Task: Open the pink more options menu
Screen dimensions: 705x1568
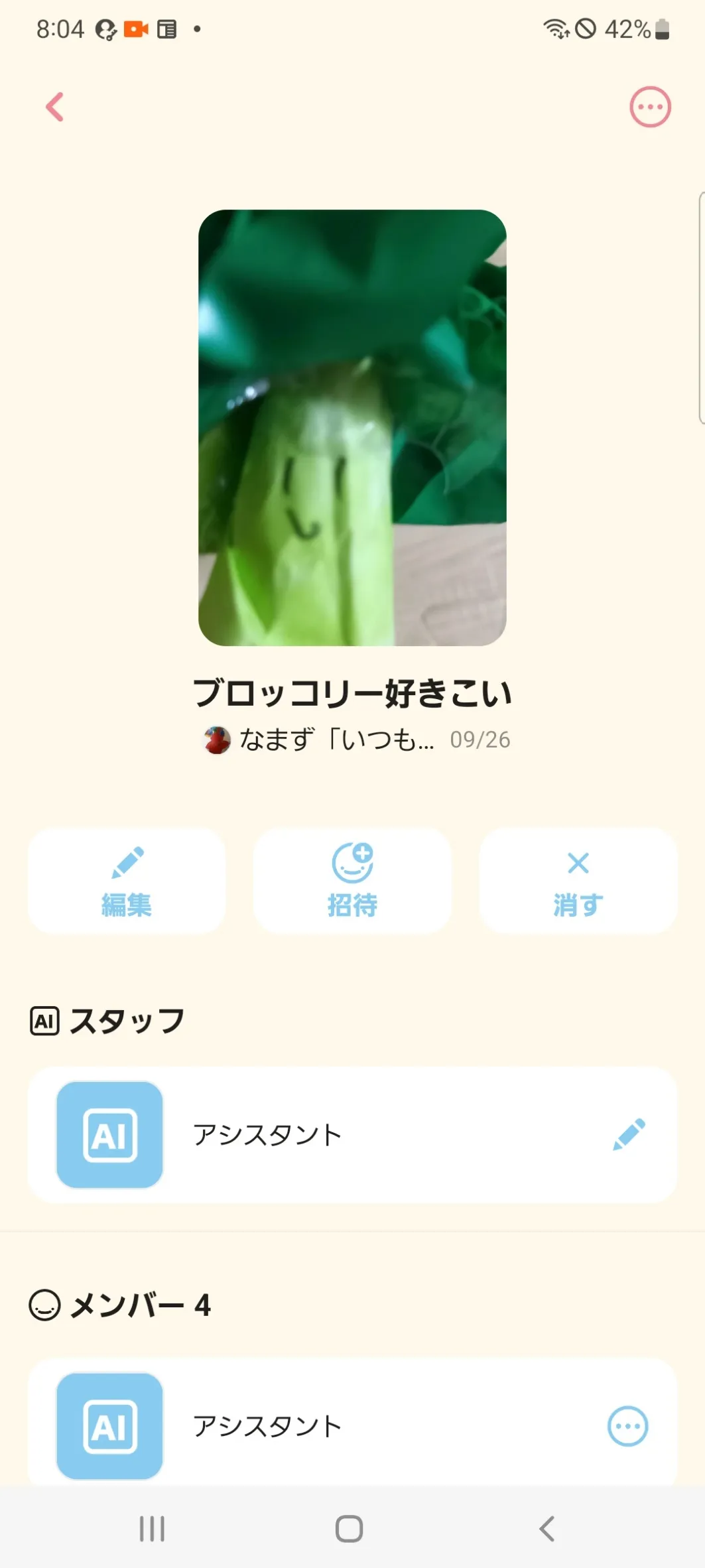Action: click(x=650, y=107)
